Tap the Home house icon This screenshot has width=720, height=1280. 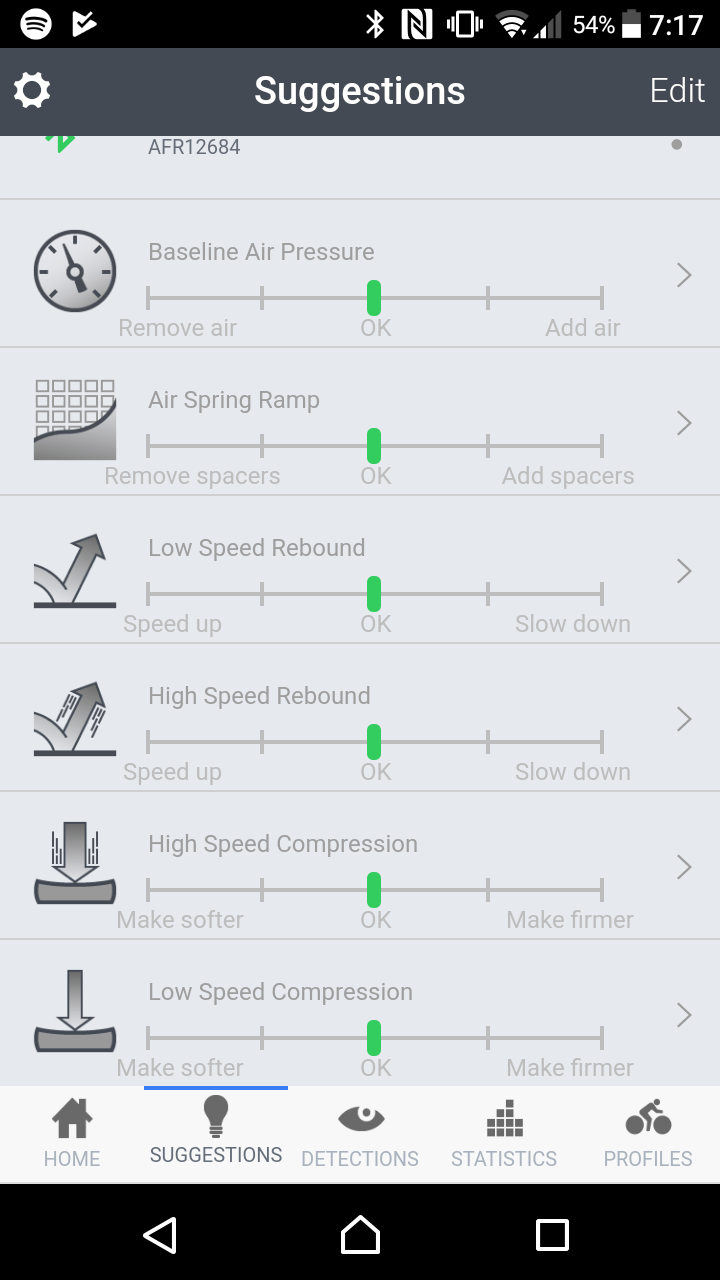pyautogui.click(x=71, y=1118)
